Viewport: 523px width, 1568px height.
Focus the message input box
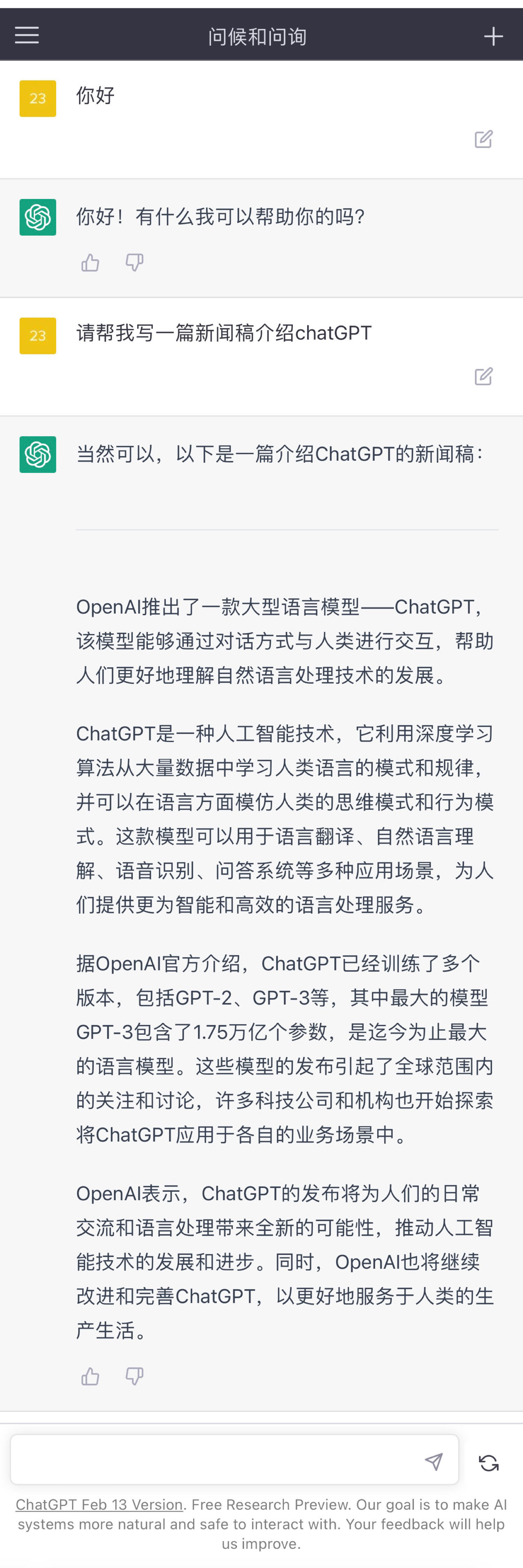213,1462
